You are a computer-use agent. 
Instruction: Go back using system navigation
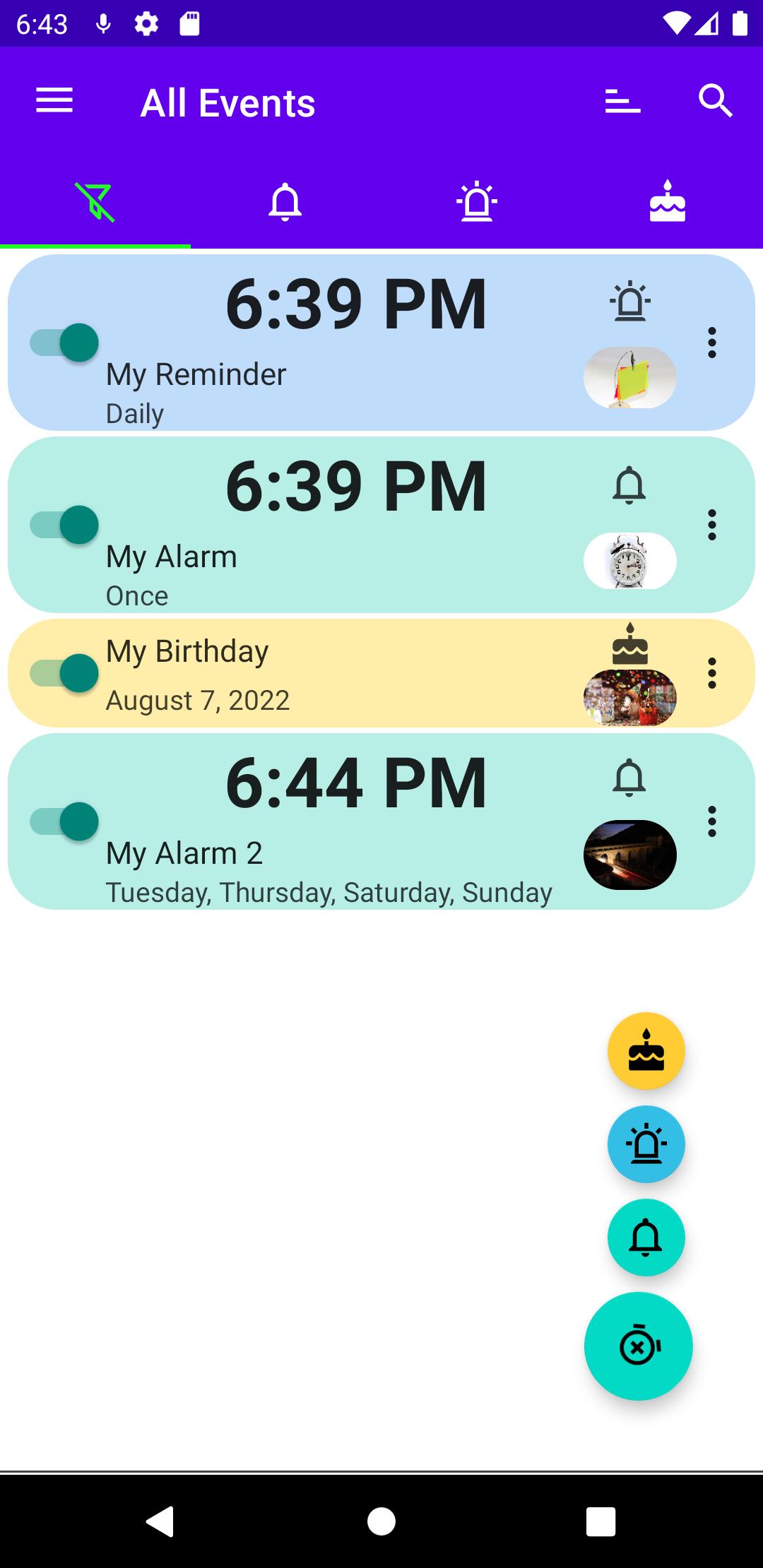pyautogui.click(x=160, y=1521)
